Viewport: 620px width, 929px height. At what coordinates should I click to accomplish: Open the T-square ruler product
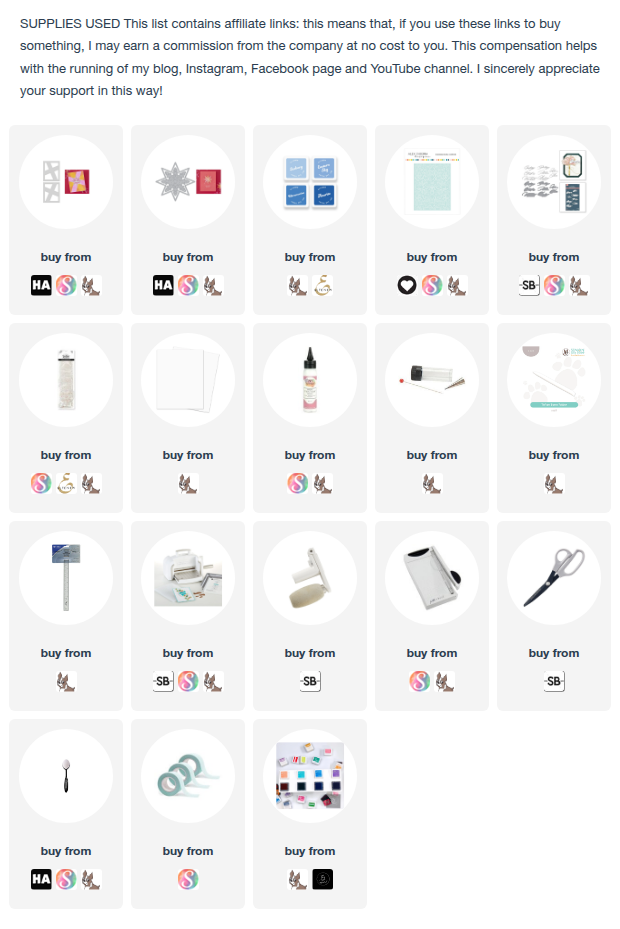tap(65, 578)
